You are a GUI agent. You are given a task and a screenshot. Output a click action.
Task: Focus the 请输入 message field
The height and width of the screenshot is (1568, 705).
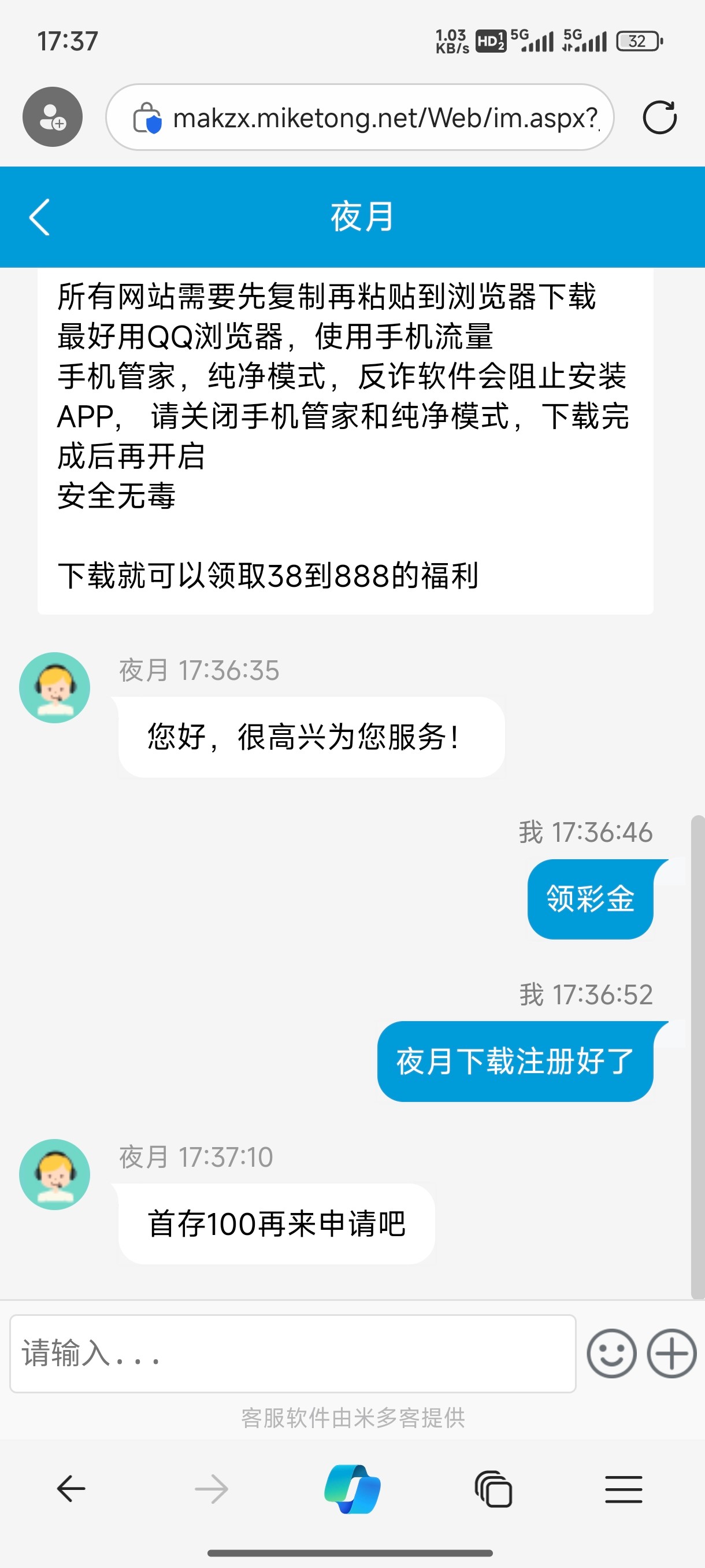click(x=292, y=1353)
